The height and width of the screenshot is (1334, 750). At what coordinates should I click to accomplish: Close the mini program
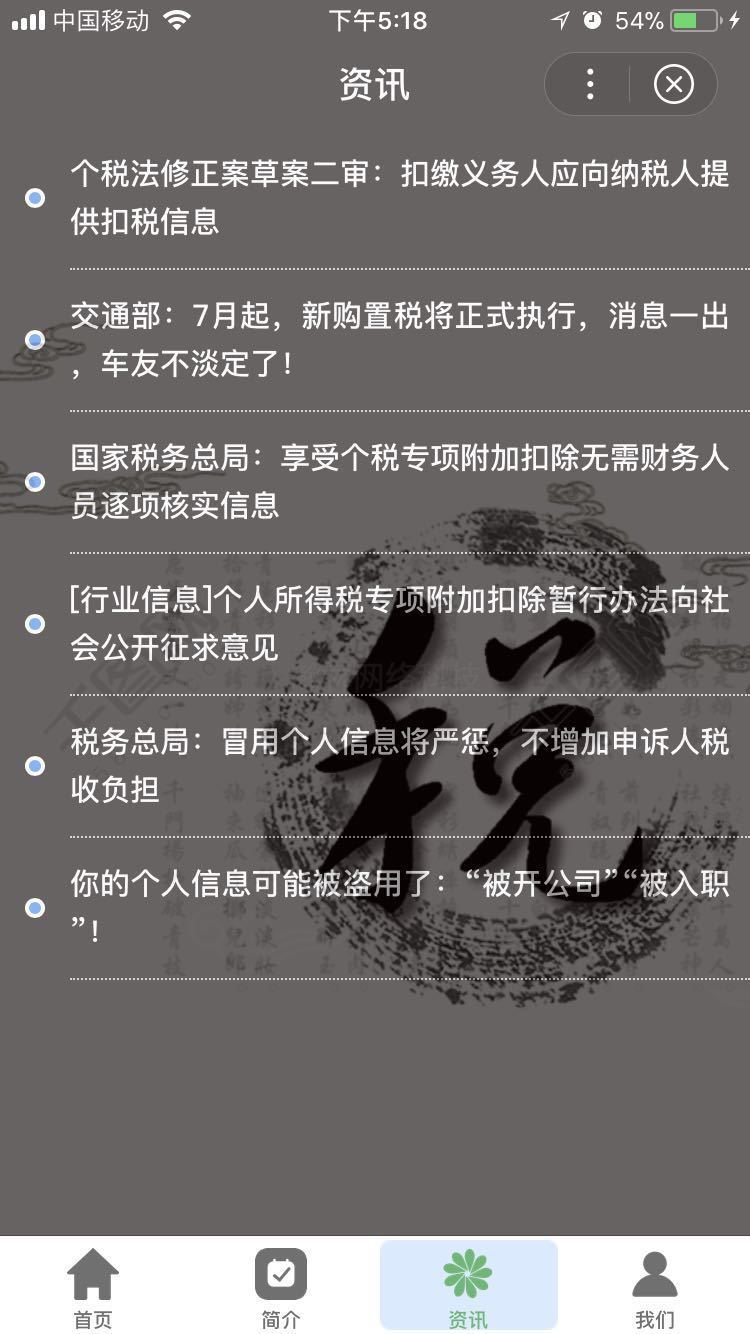click(x=673, y=85)
